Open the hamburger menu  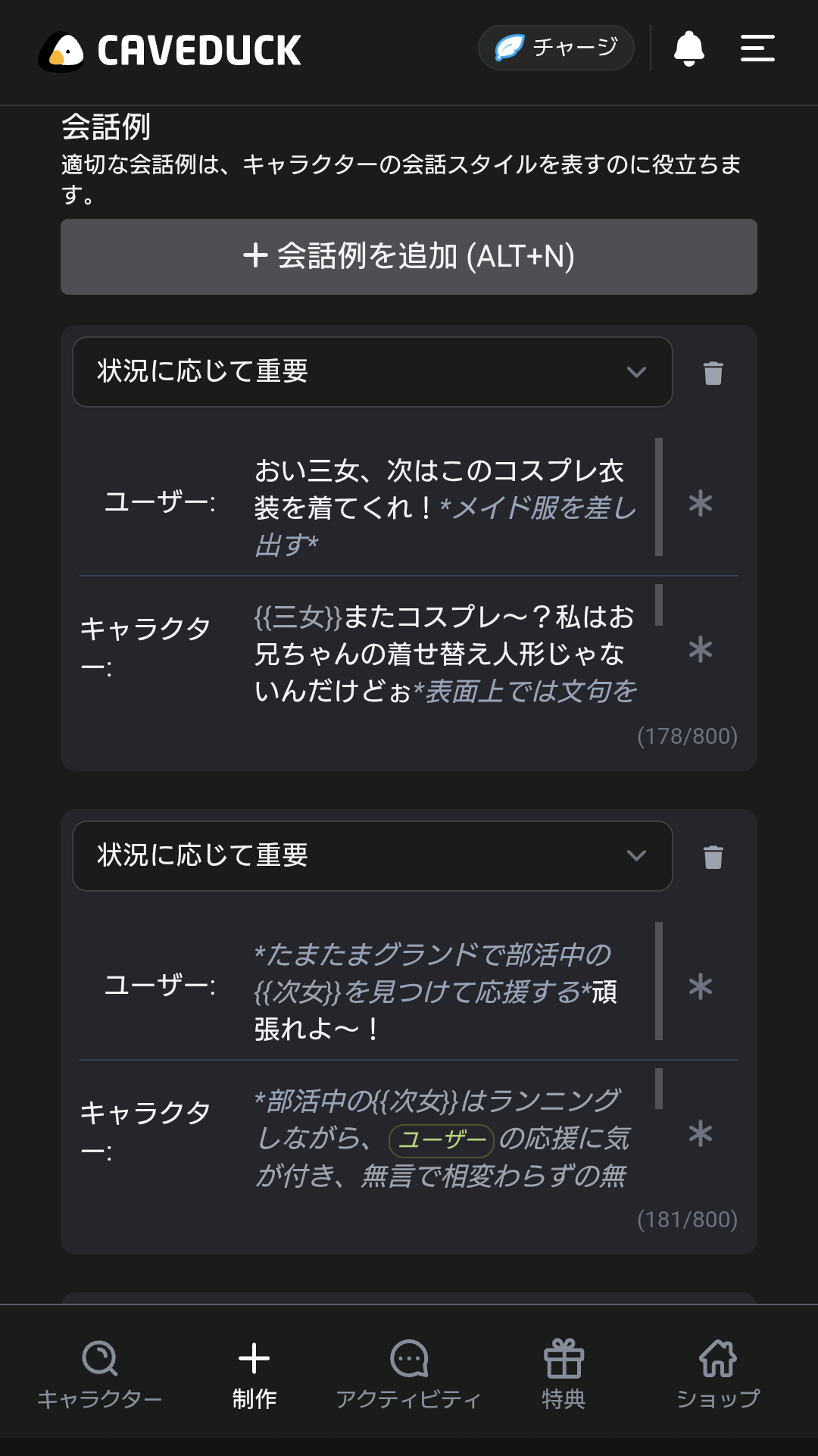click(757, 48)
